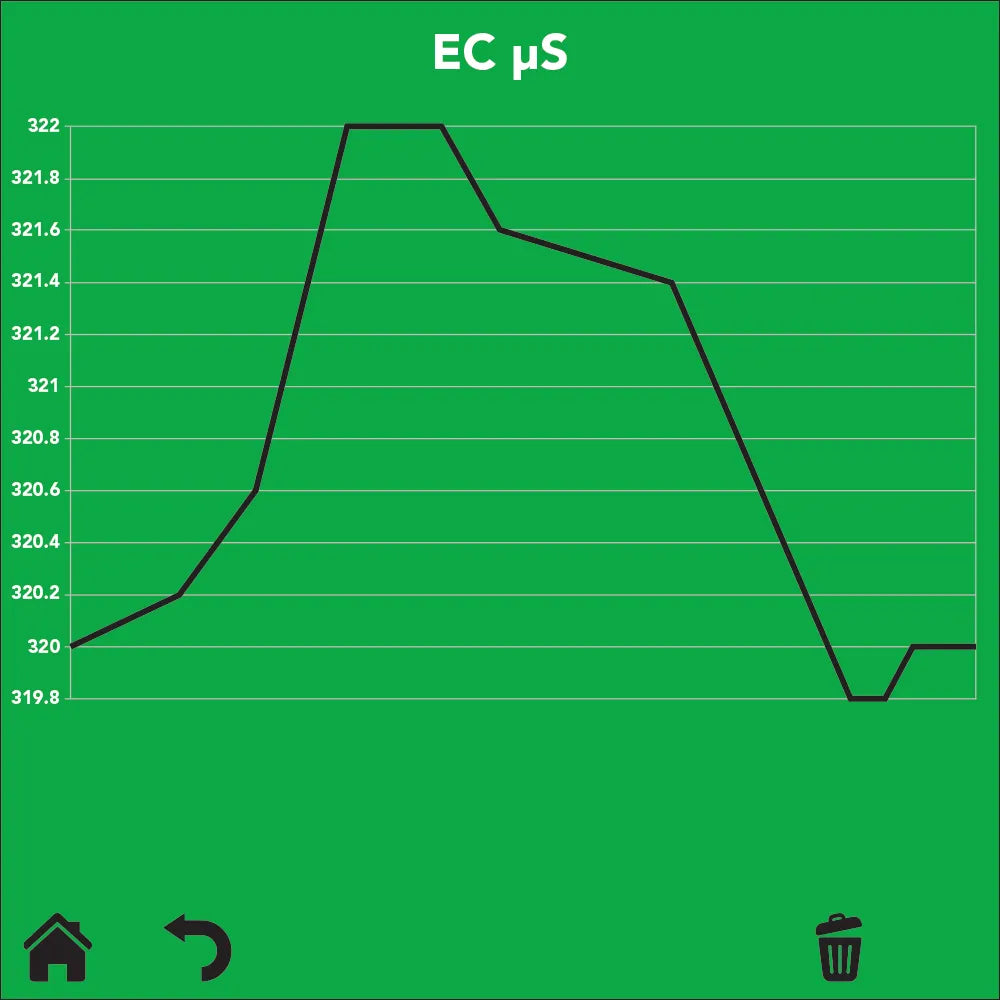The height and width of the screenshot is (1000, 1000).
Task: Go to the home screen via house icon
Action: pos(58,948)
